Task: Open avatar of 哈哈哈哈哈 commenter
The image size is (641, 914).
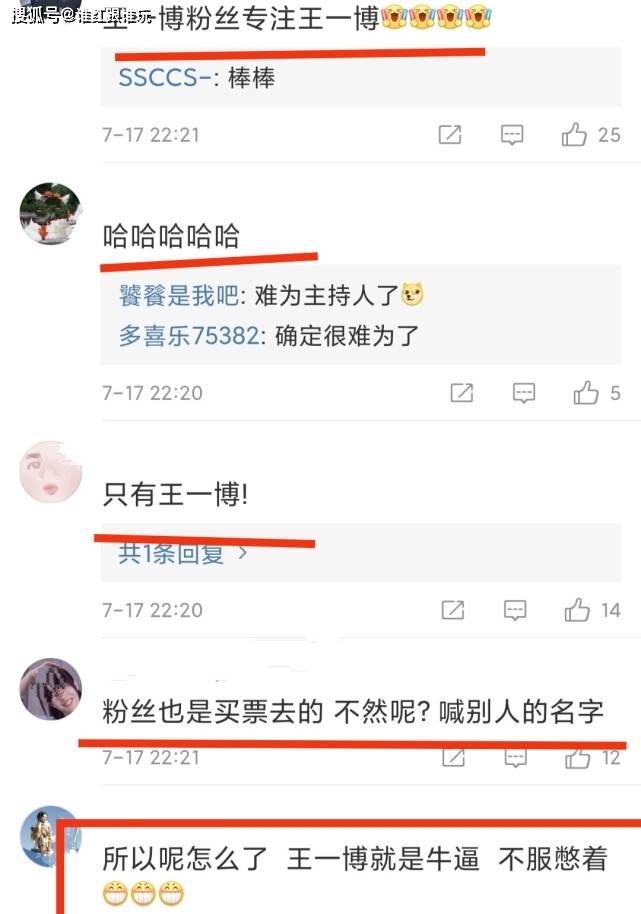Action: 50,213
